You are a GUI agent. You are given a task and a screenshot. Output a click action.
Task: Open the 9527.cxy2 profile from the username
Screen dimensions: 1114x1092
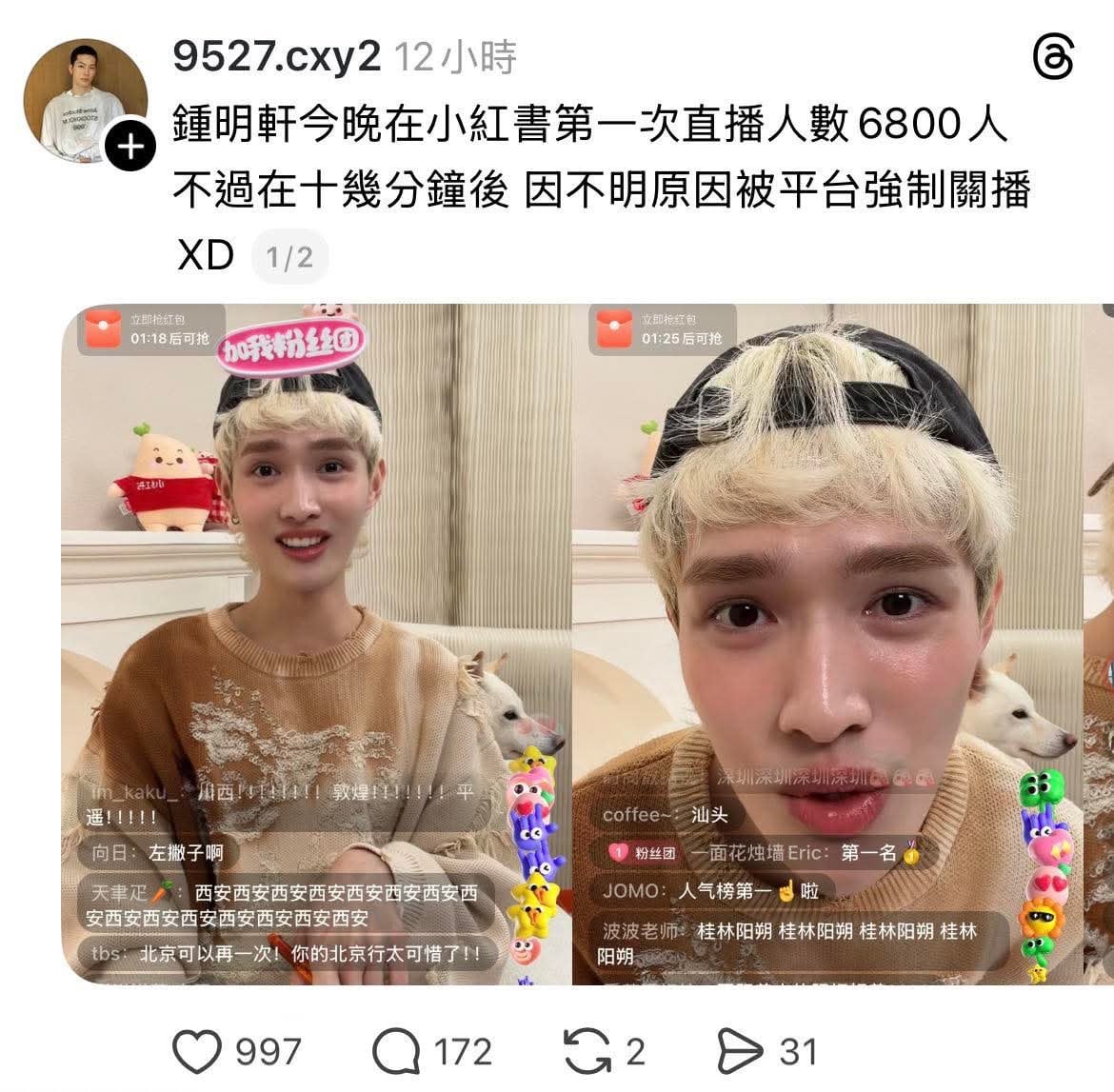point(276,57)
